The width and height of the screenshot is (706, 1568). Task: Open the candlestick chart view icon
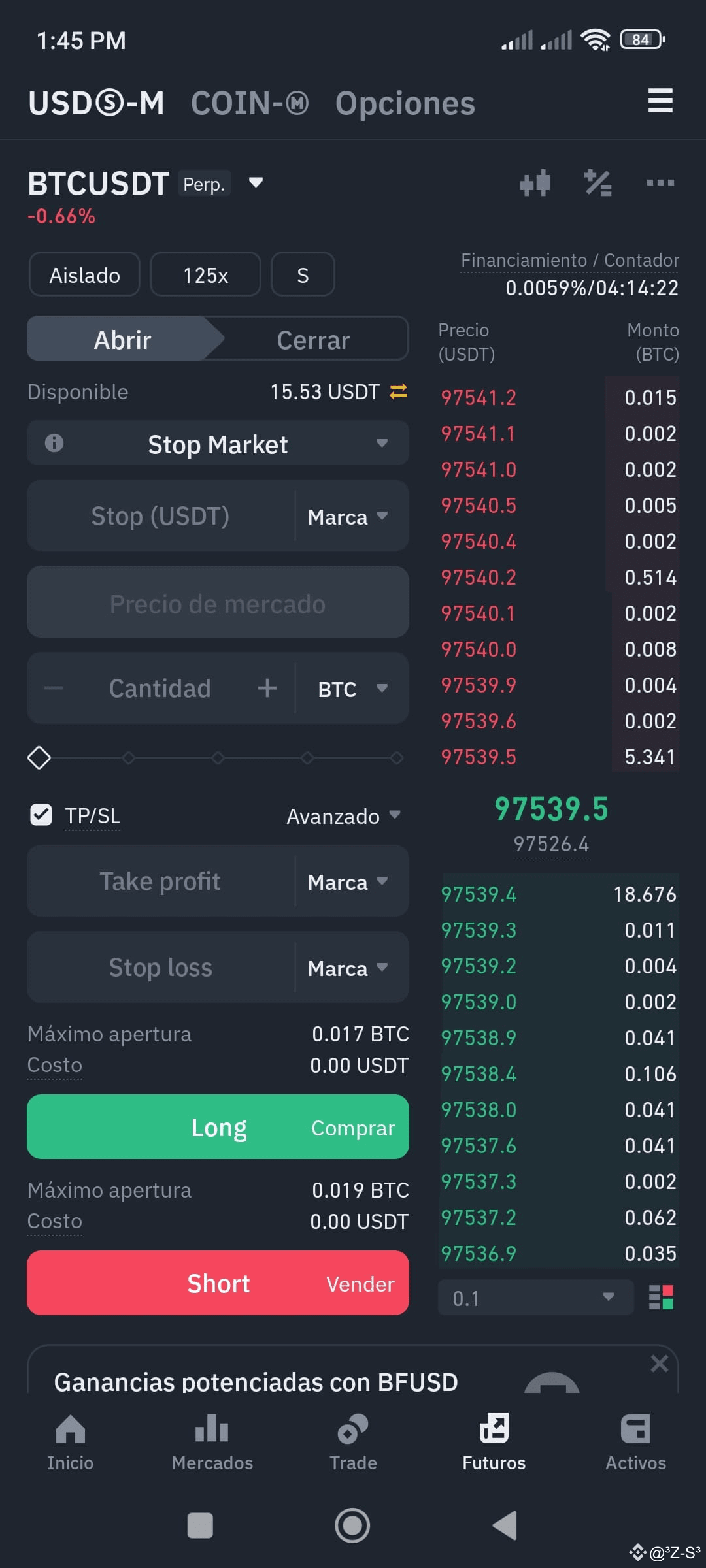(x=536, y=184)
